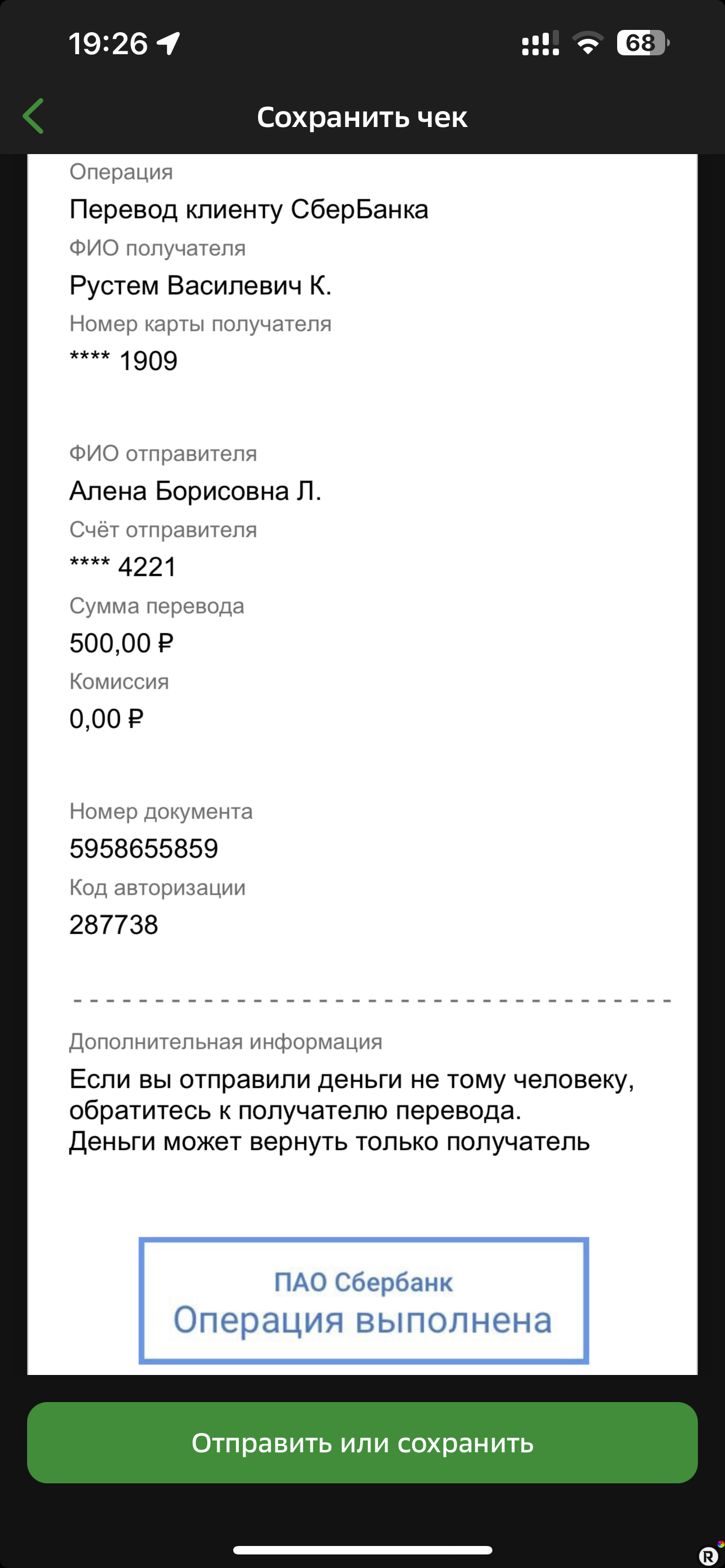The image size is (725, 1568).
Task: Expand the ФИО получателя field
Action: 157,247
